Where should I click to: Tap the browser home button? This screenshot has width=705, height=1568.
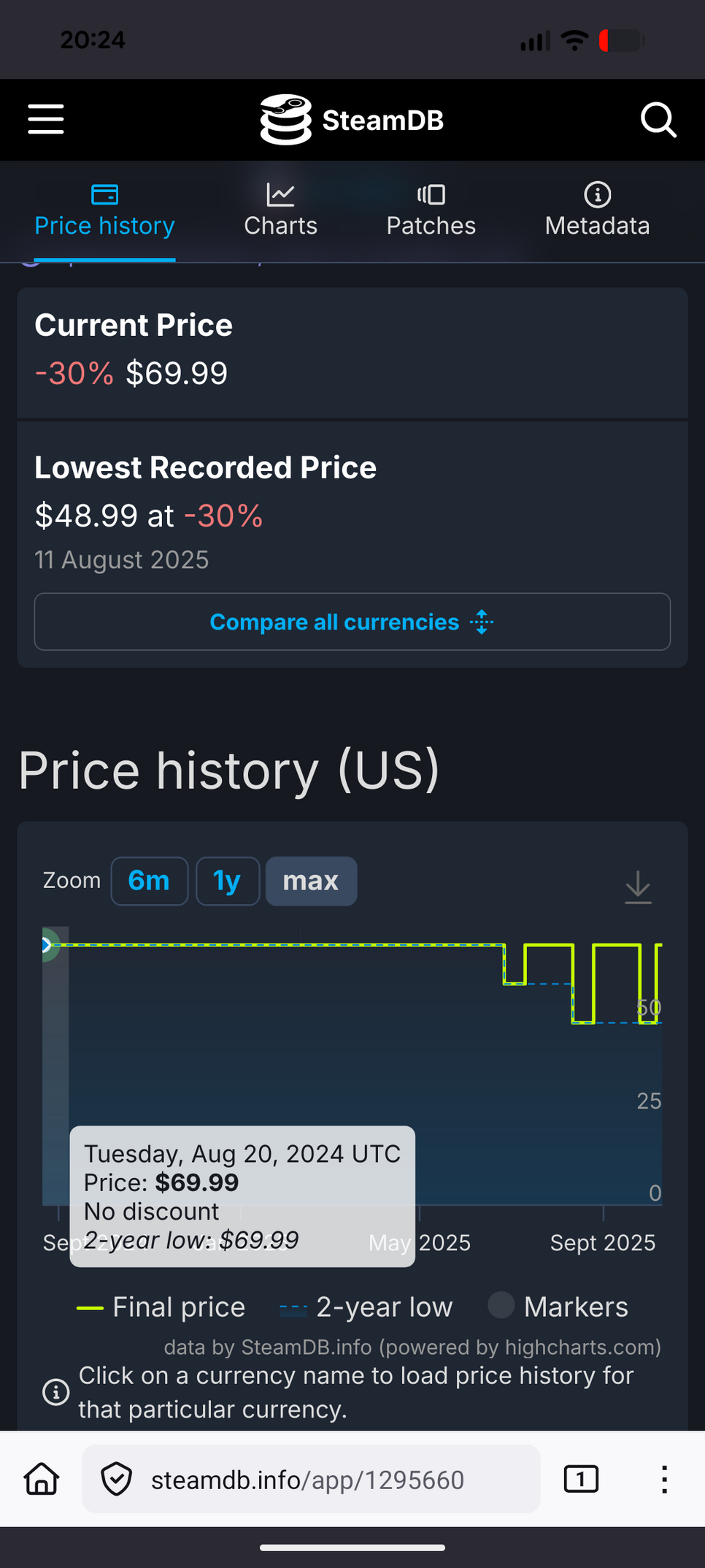click(42, 1479)
